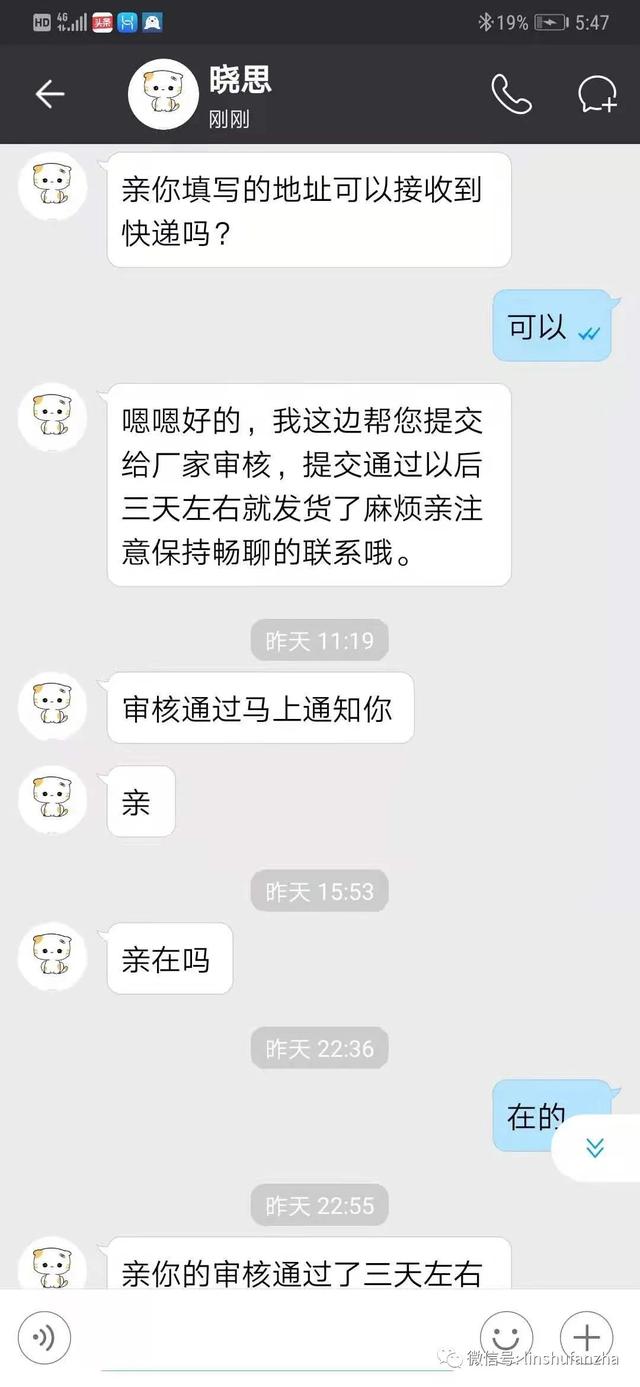640x1387 pixels.
Task: Open the emoji picker
Action: pyautogui.click(x=506, y=1336)
